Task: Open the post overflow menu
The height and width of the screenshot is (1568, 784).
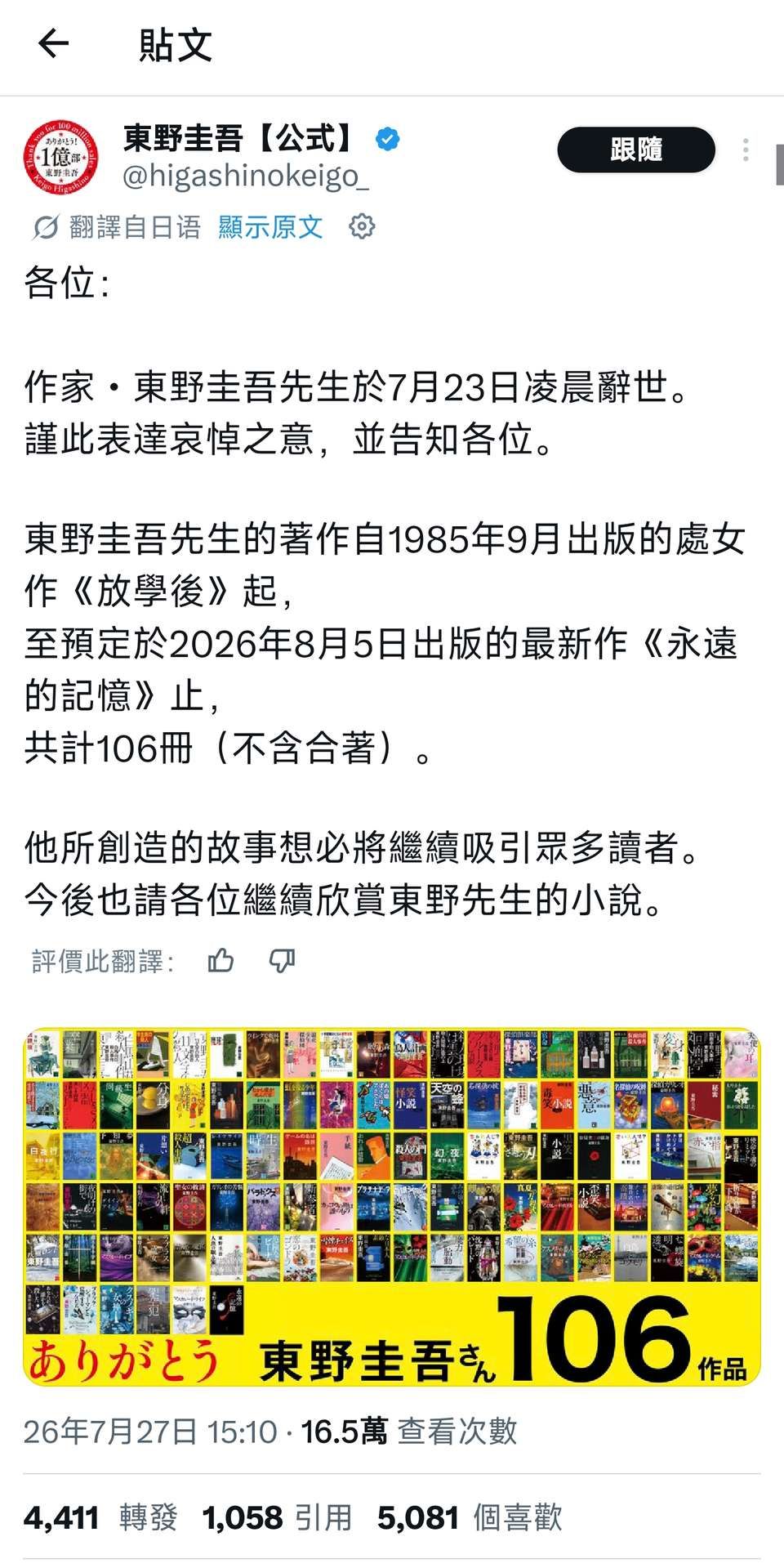Action: [x=746, y=150]
